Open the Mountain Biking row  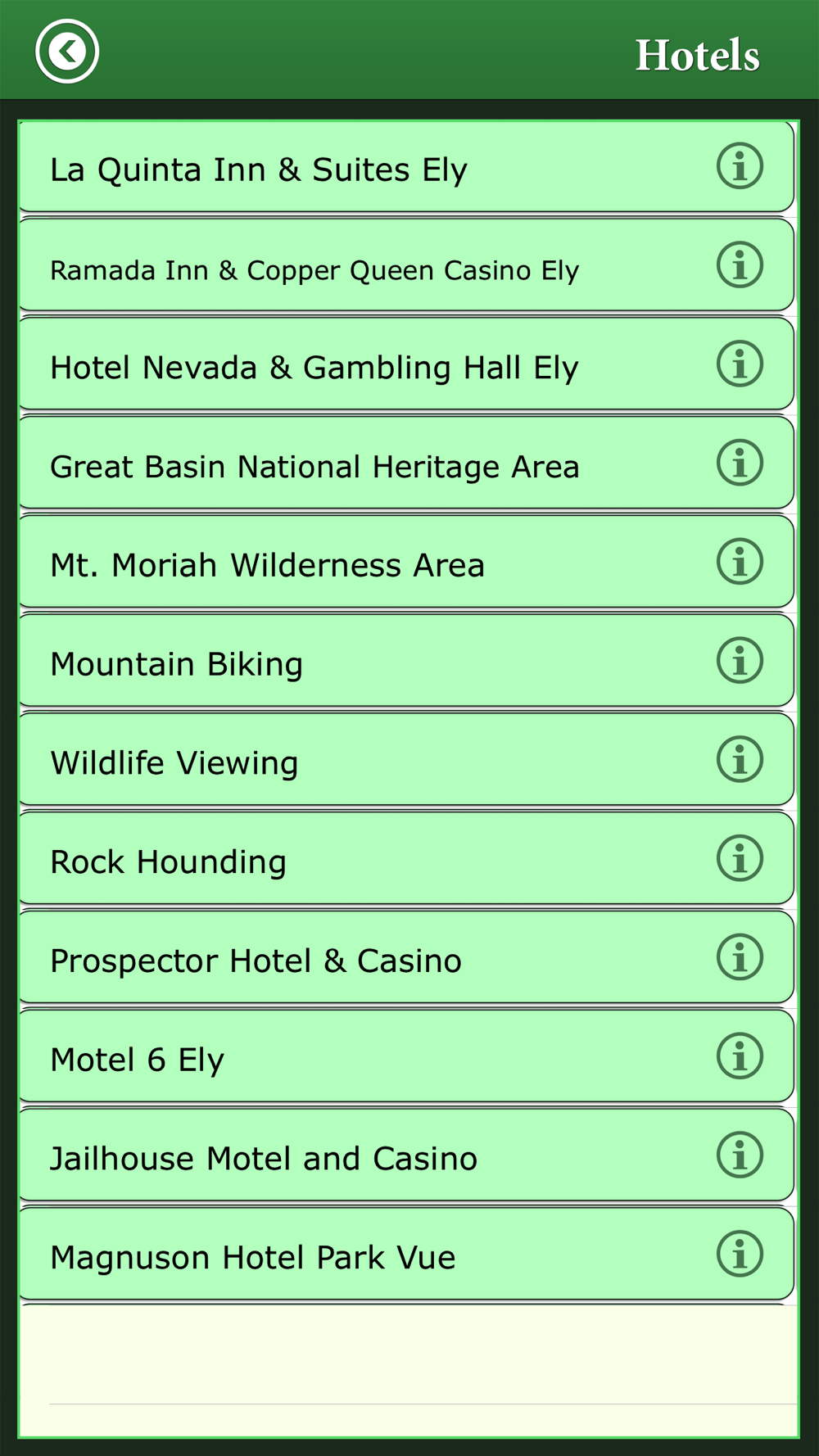pos(406,662)
